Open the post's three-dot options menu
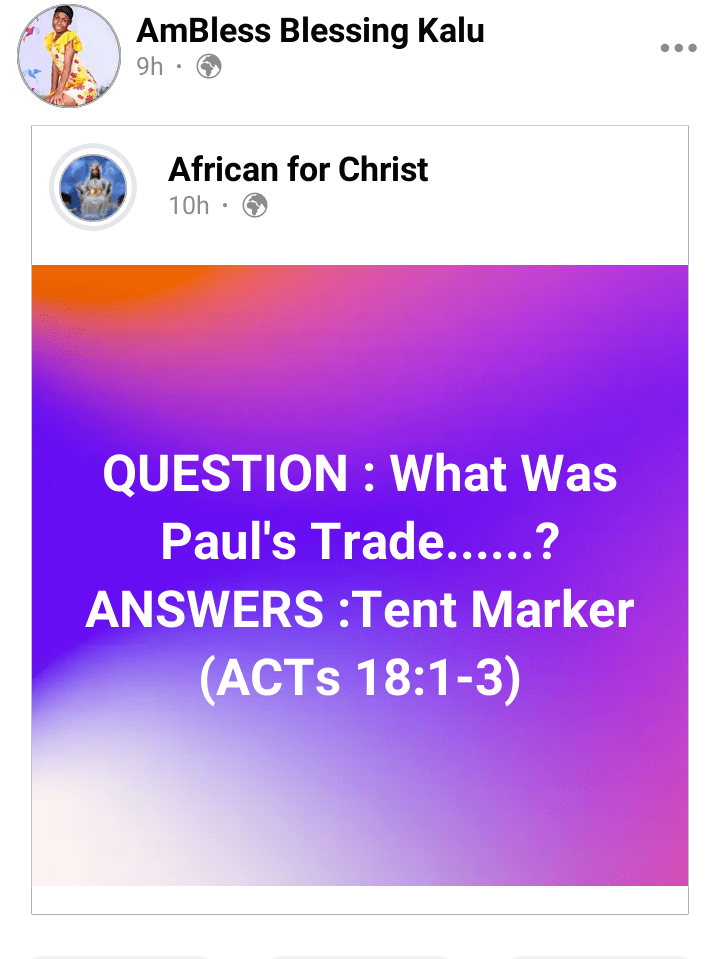 678,48
